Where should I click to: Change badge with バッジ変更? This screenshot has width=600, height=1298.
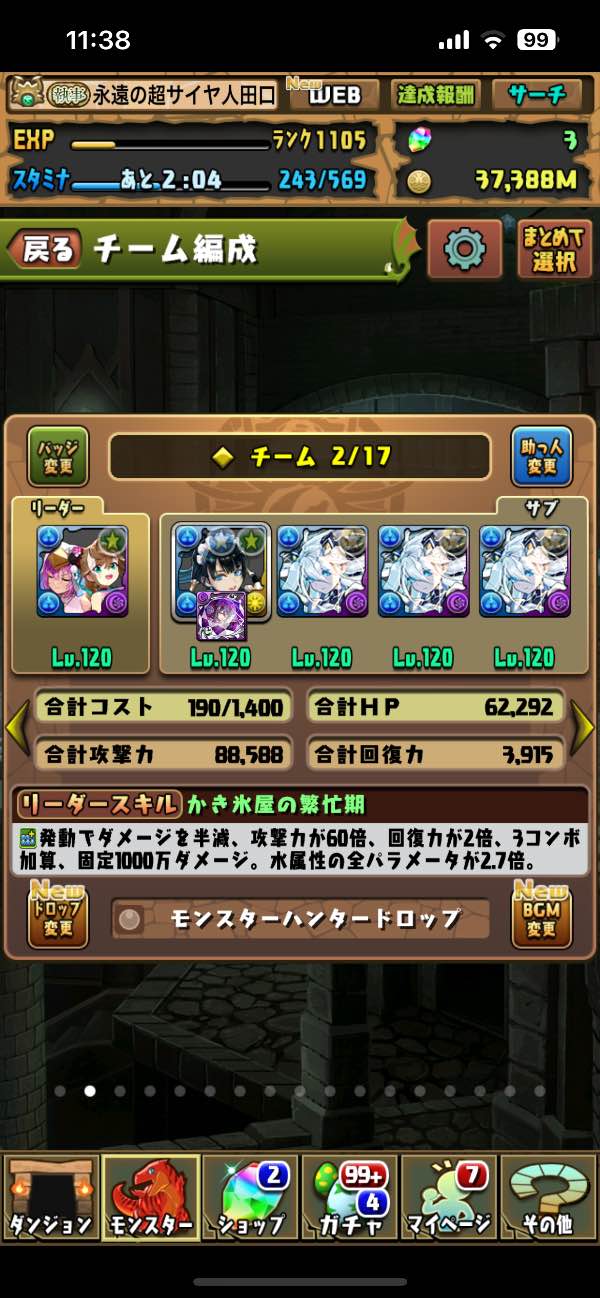pyautogui.click(x=58, y=457)
